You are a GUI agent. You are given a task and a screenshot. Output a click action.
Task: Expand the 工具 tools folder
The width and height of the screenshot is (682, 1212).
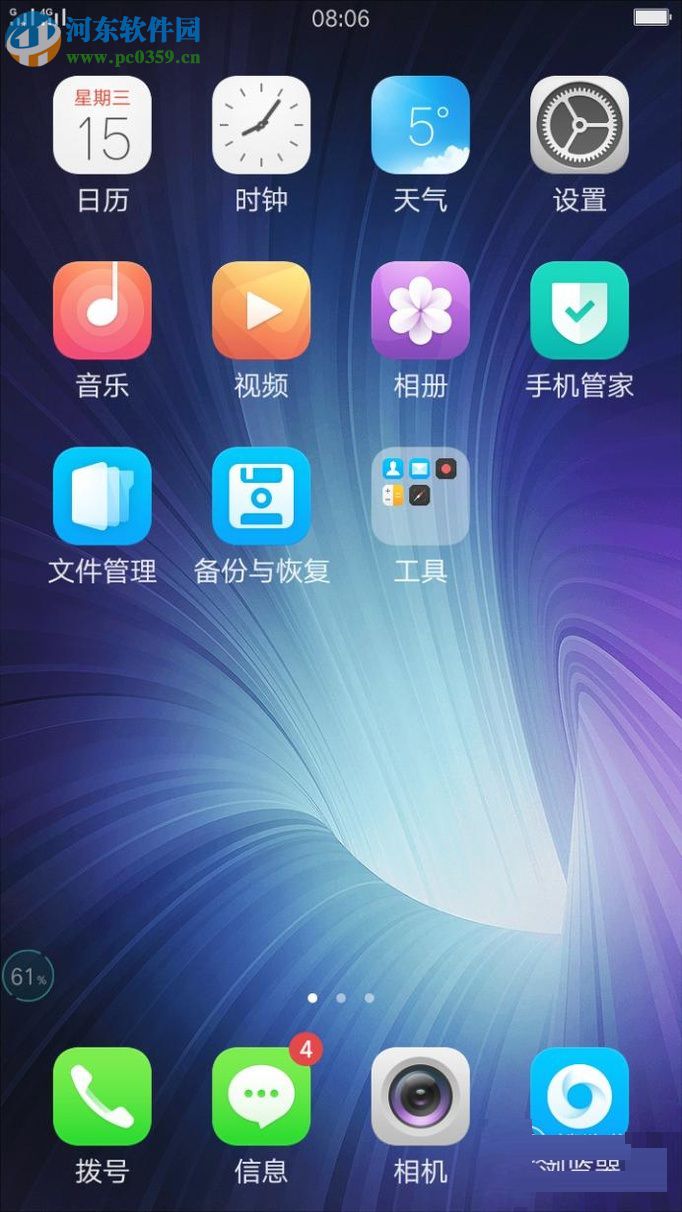[420, 496]
